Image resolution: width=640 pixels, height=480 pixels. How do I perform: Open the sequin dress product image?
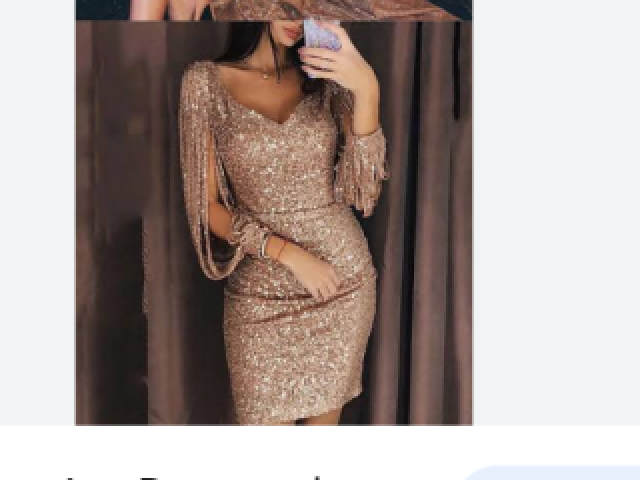pyautogui.click(x=273, y=222)
